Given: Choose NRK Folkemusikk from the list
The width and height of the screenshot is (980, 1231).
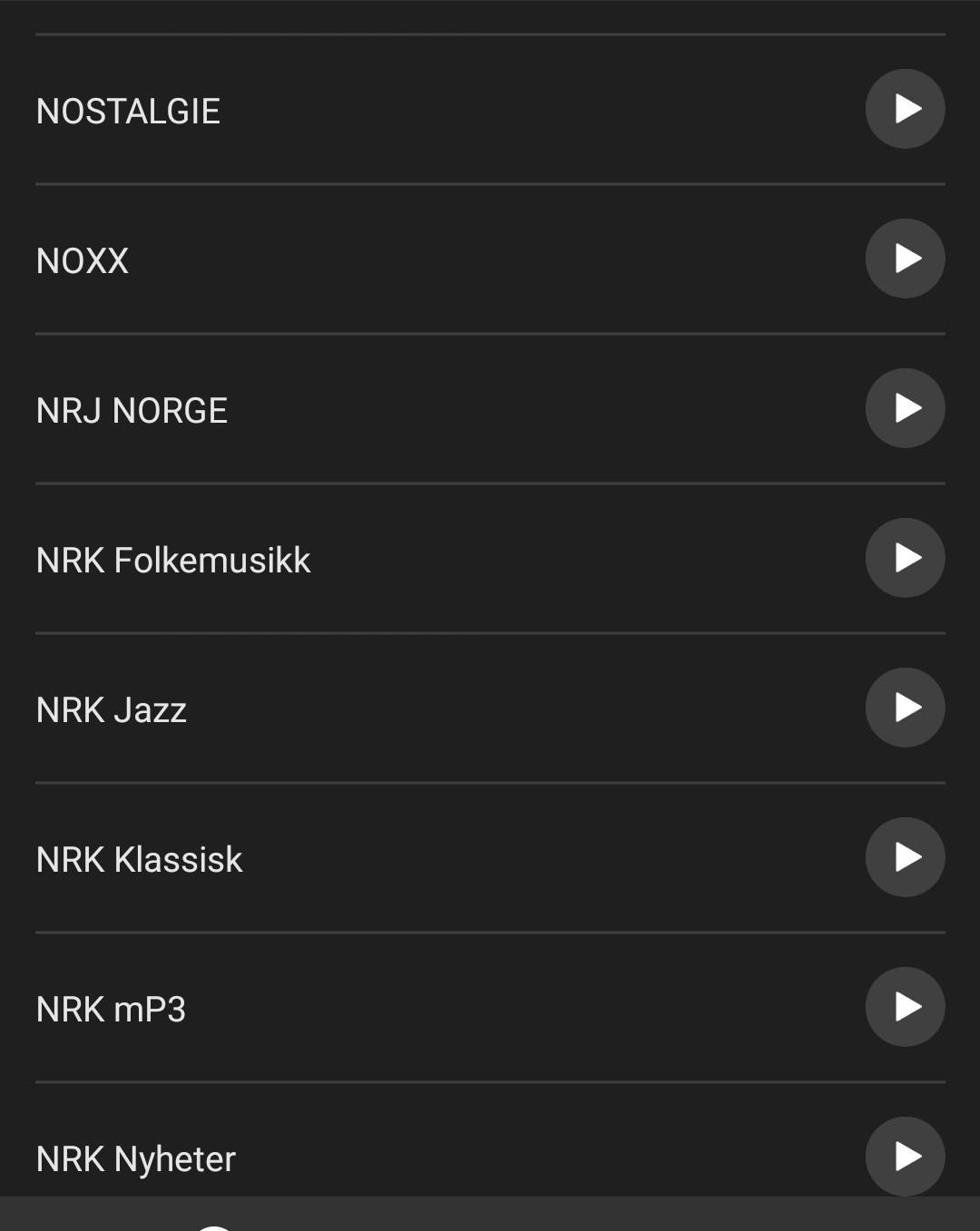Looking at the screenshot, I should tap(173, 561).
